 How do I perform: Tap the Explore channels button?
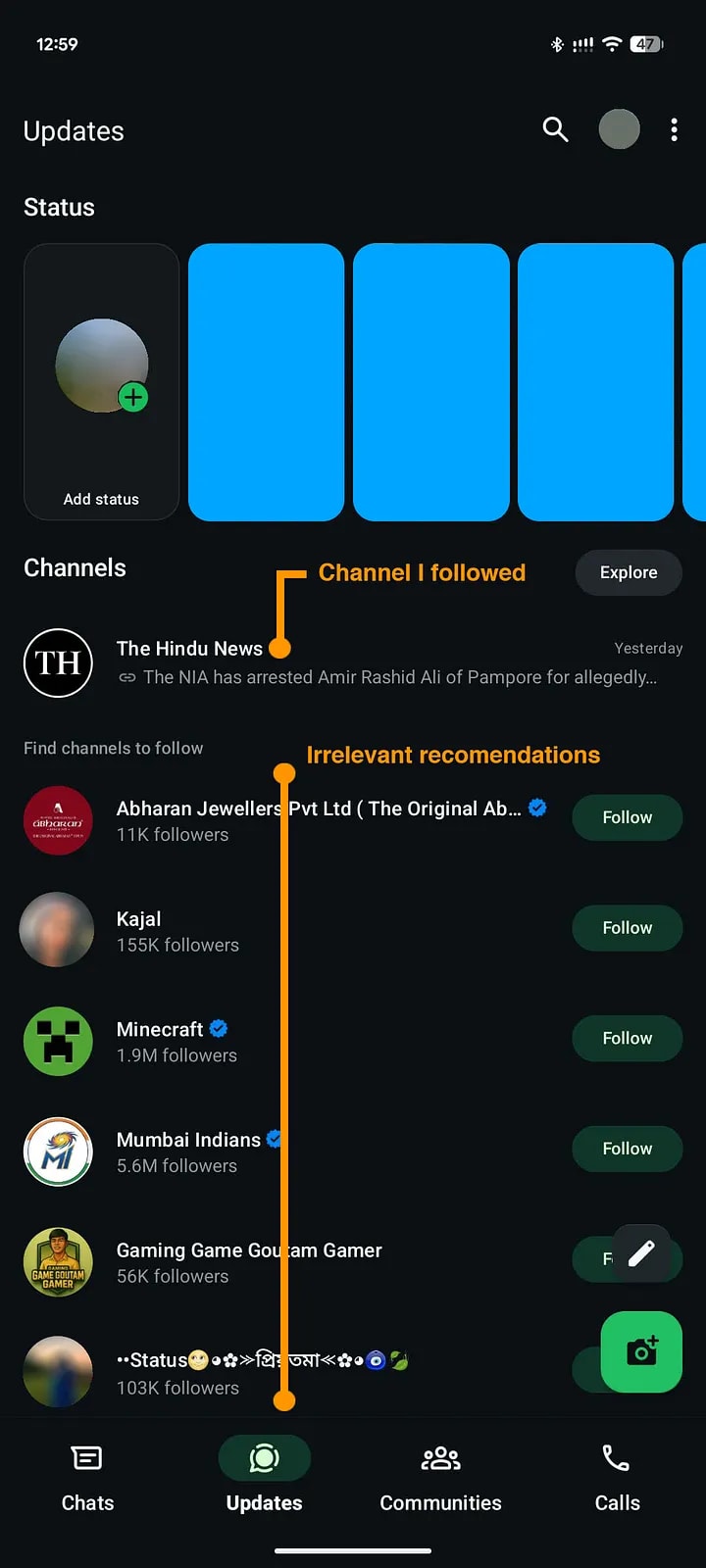(628, 572)
